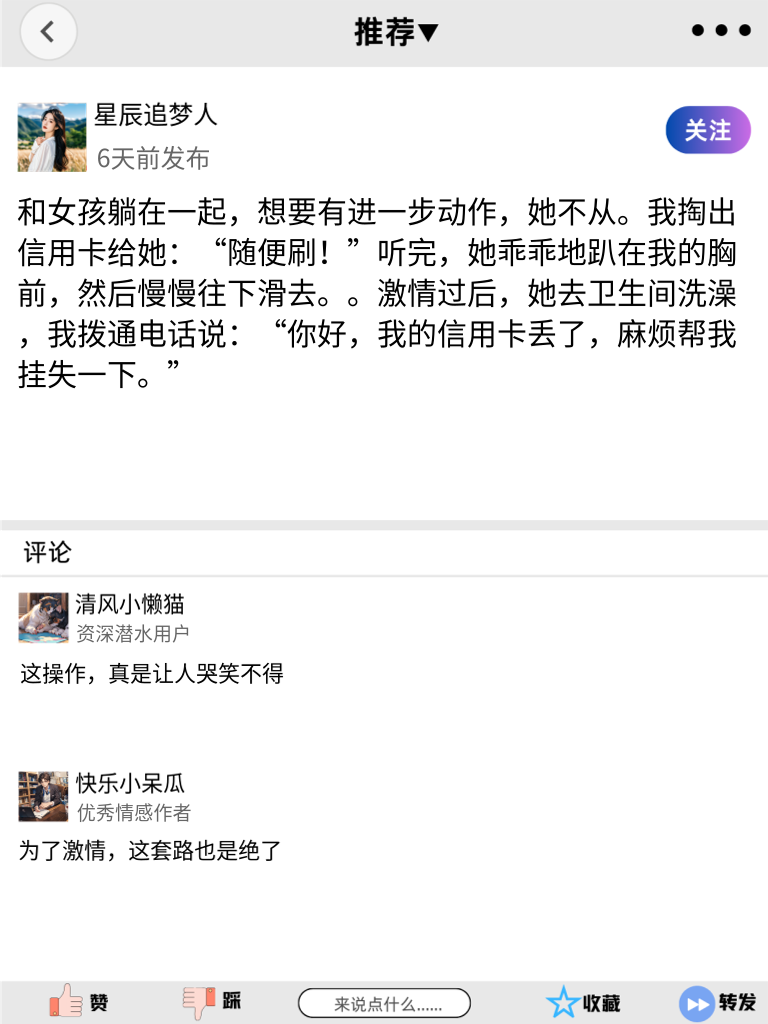Tap the 转发 repost arrow icon

click(695, 1001)
